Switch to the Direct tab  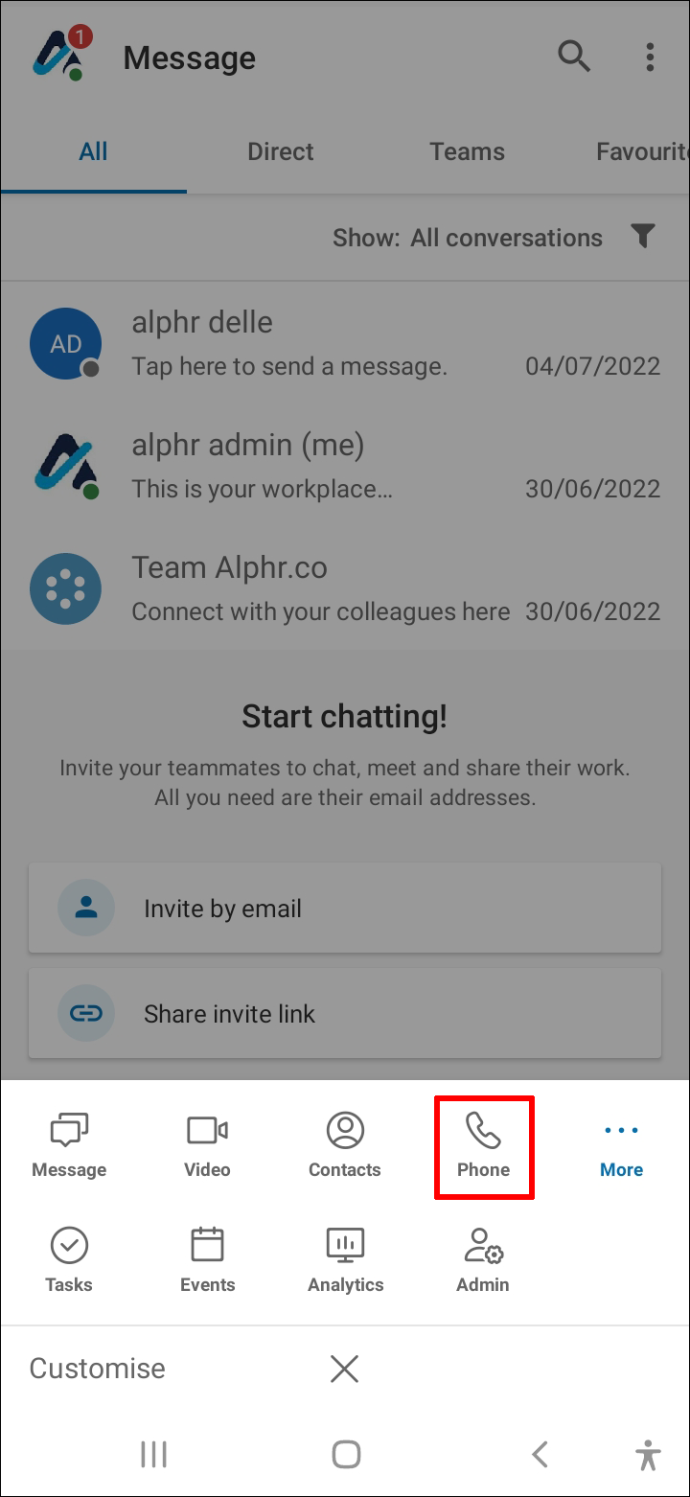(281, 152)
